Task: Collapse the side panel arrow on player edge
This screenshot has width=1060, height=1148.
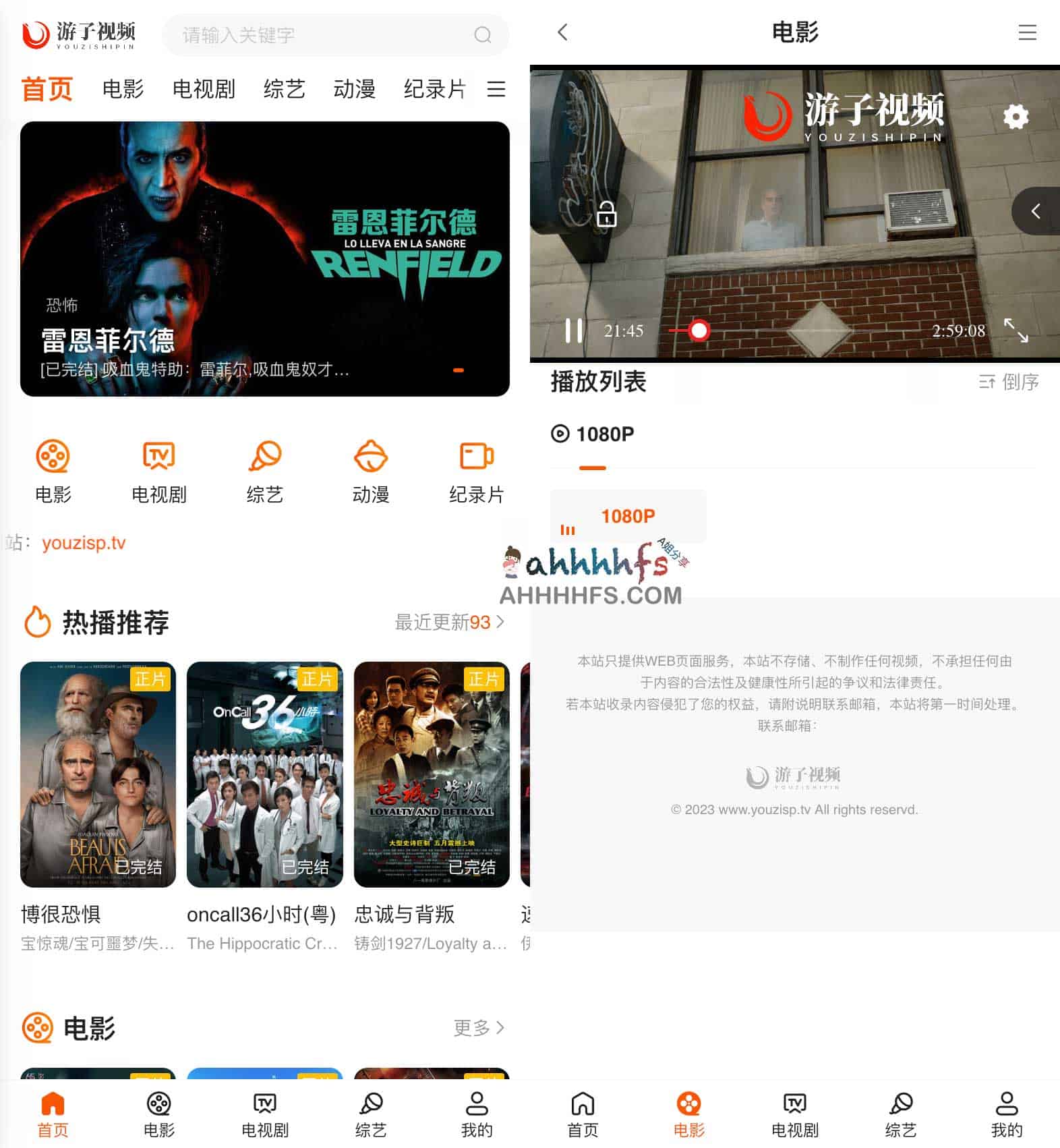Action: [x=1036, y=211]
